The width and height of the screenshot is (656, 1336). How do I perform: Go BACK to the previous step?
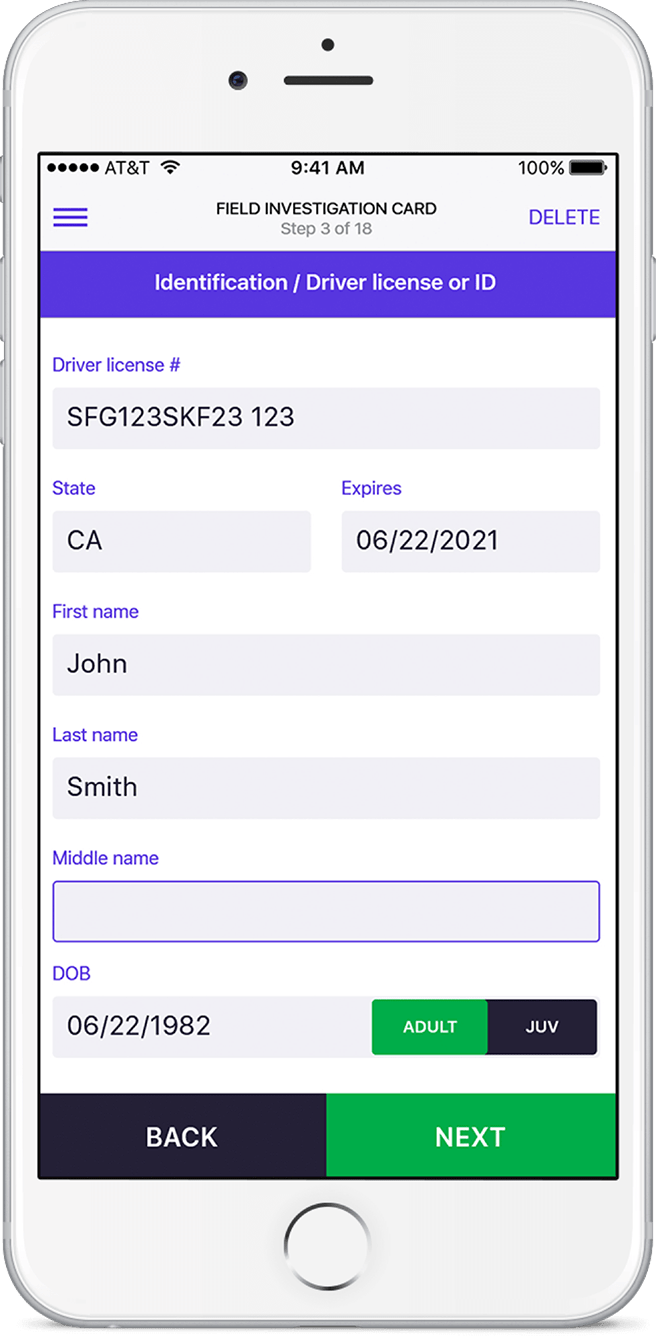click(182, 1136)
